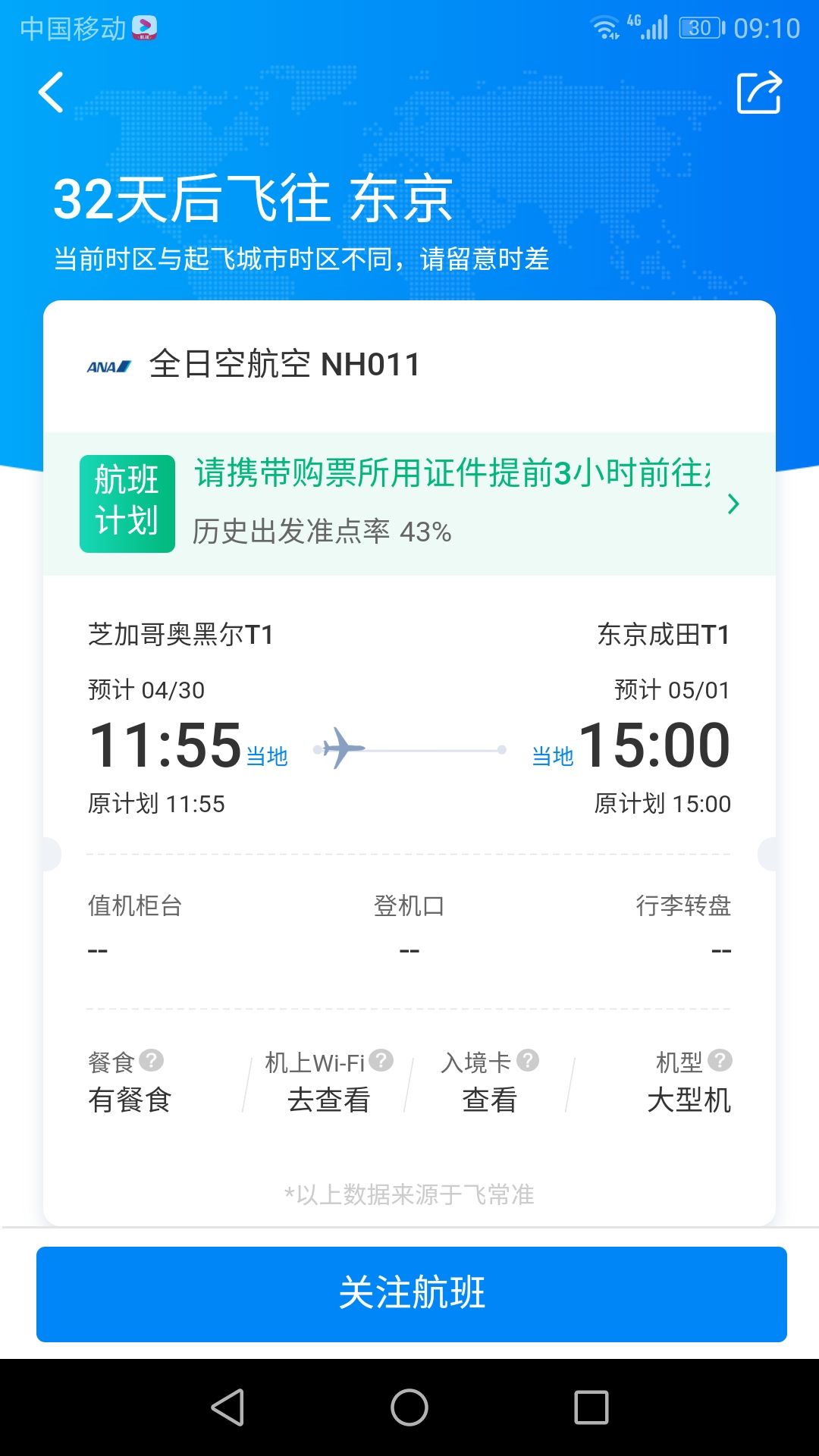The width and height of the screenshot is (819, 1456).
Task: Open recent apps from navigation bar
Action: pos(591,1407)
